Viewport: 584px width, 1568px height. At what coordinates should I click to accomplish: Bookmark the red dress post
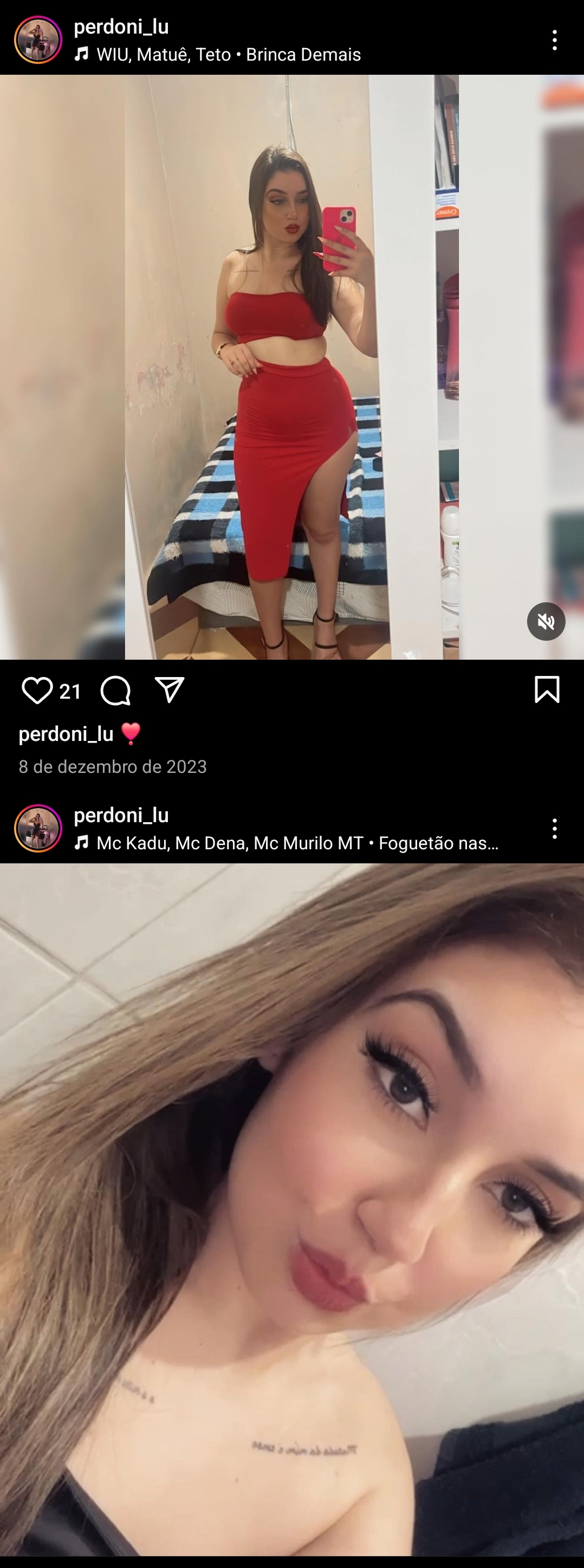pyautogui.click(x=546, y=690)
